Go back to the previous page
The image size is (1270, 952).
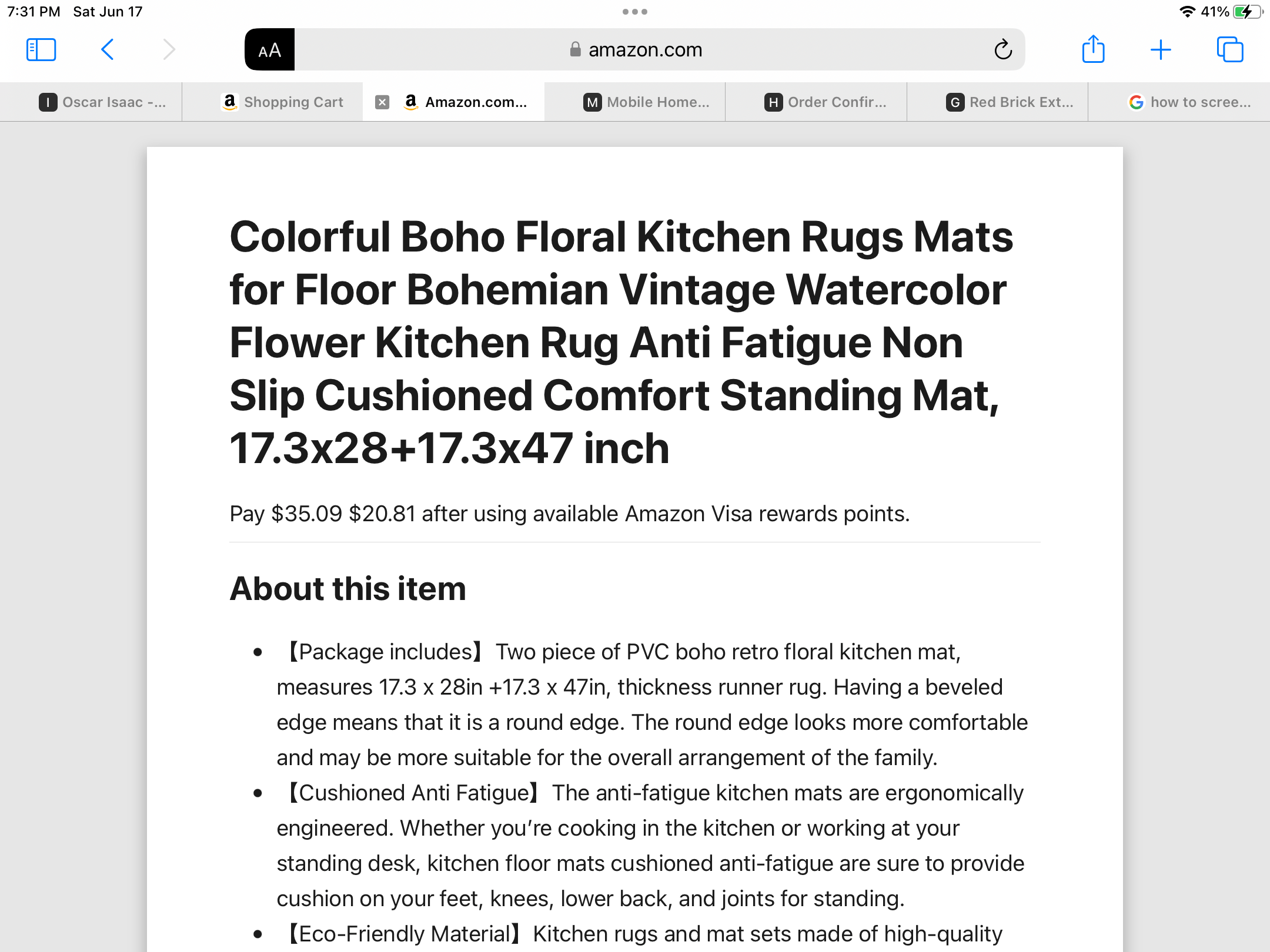[x=108, y=50]
